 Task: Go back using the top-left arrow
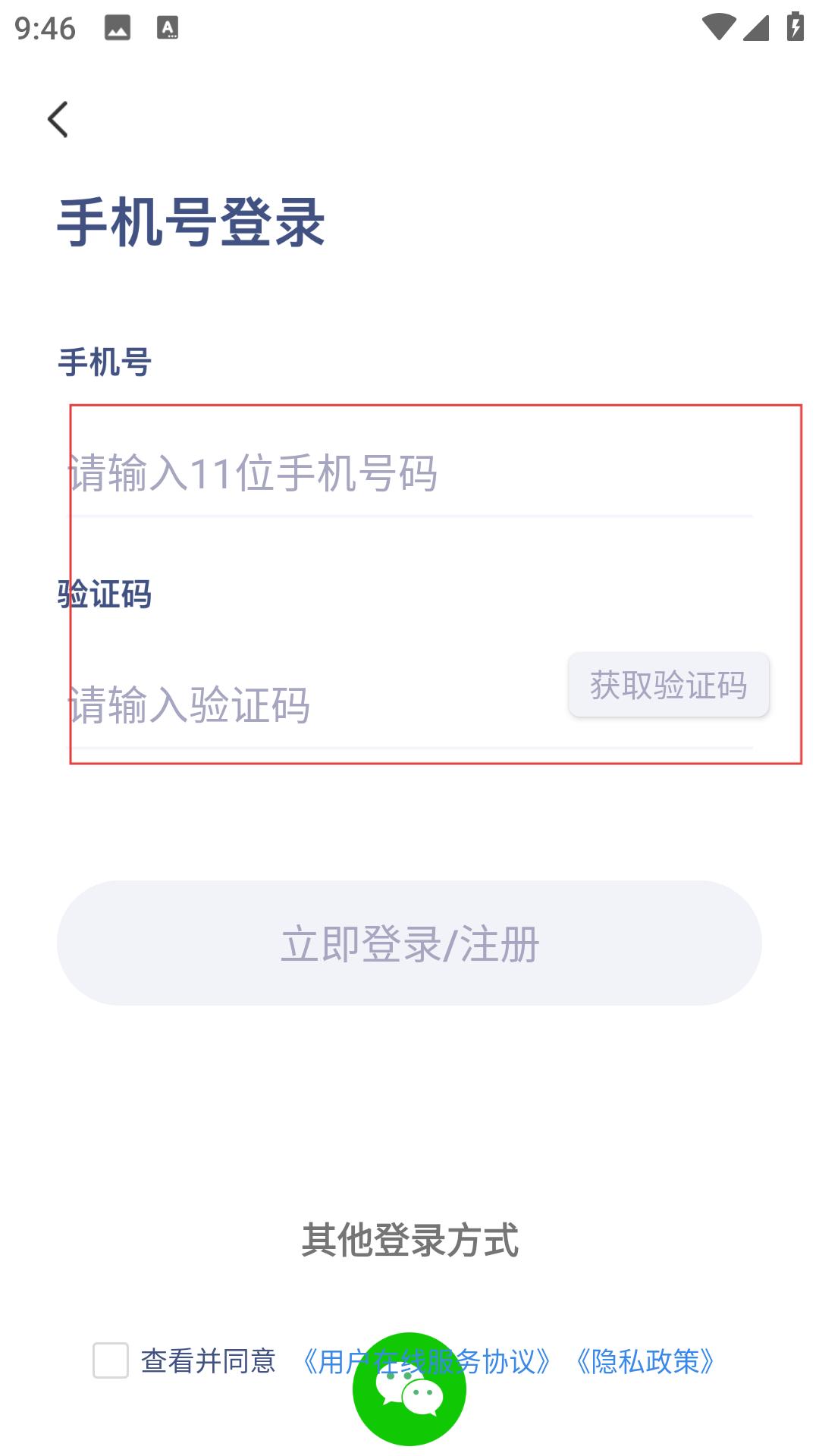click(58, 119)
